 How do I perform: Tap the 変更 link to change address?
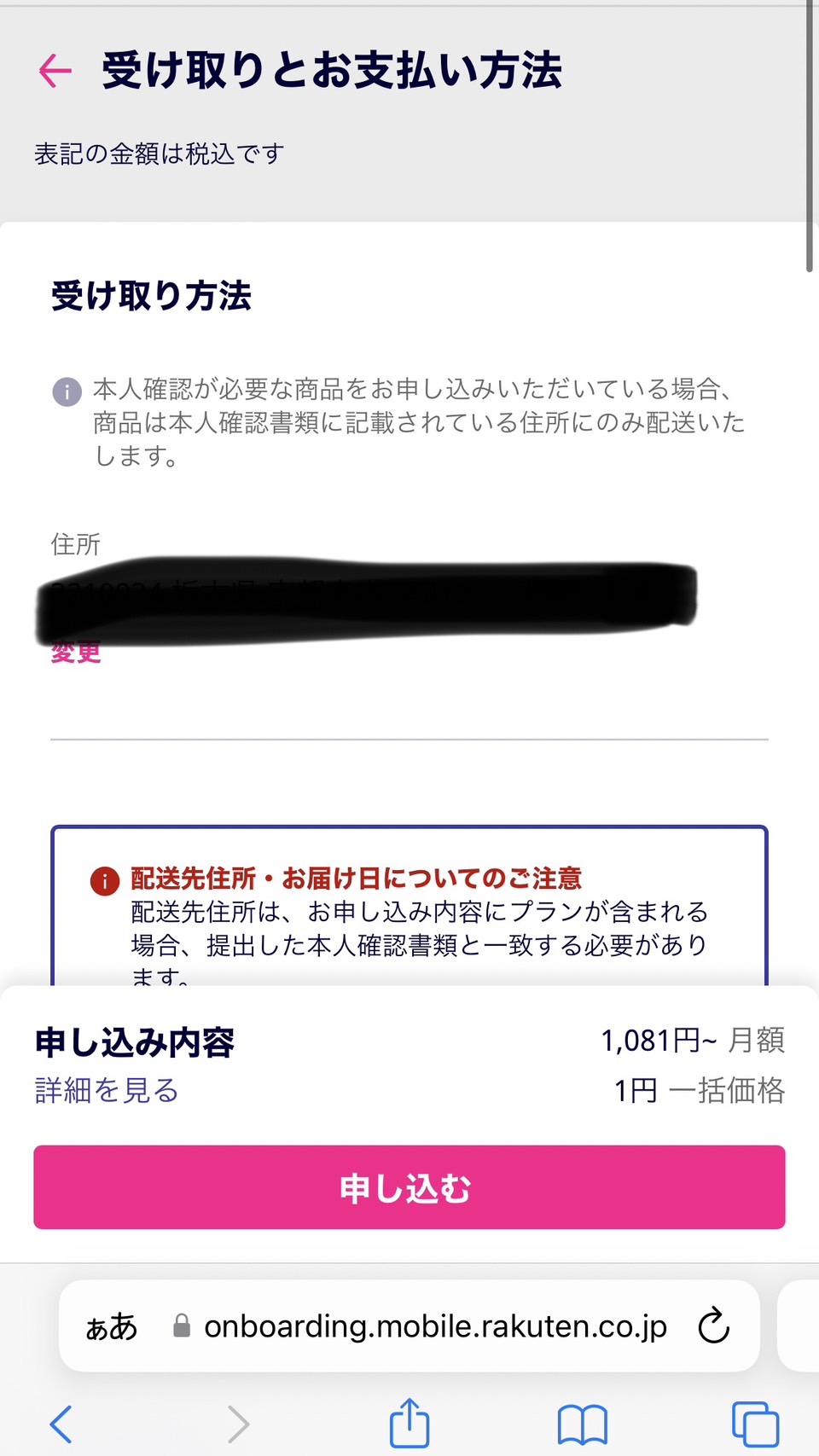click(x=76, y=653)
